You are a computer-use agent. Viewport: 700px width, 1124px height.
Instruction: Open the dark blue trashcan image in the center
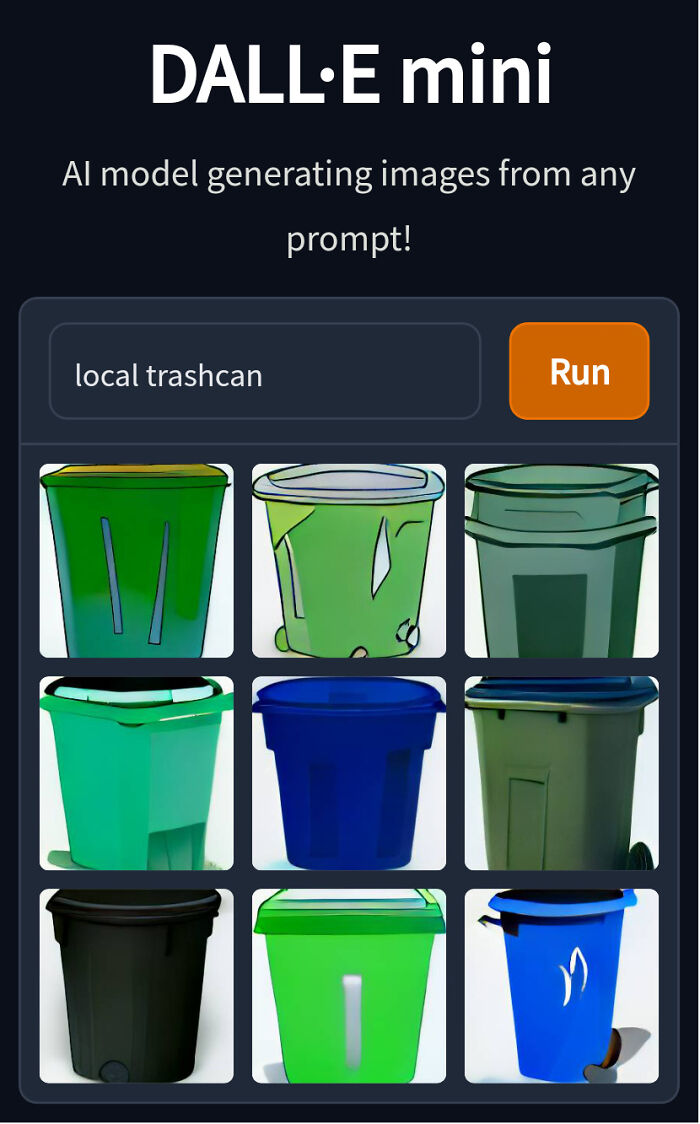348,773
